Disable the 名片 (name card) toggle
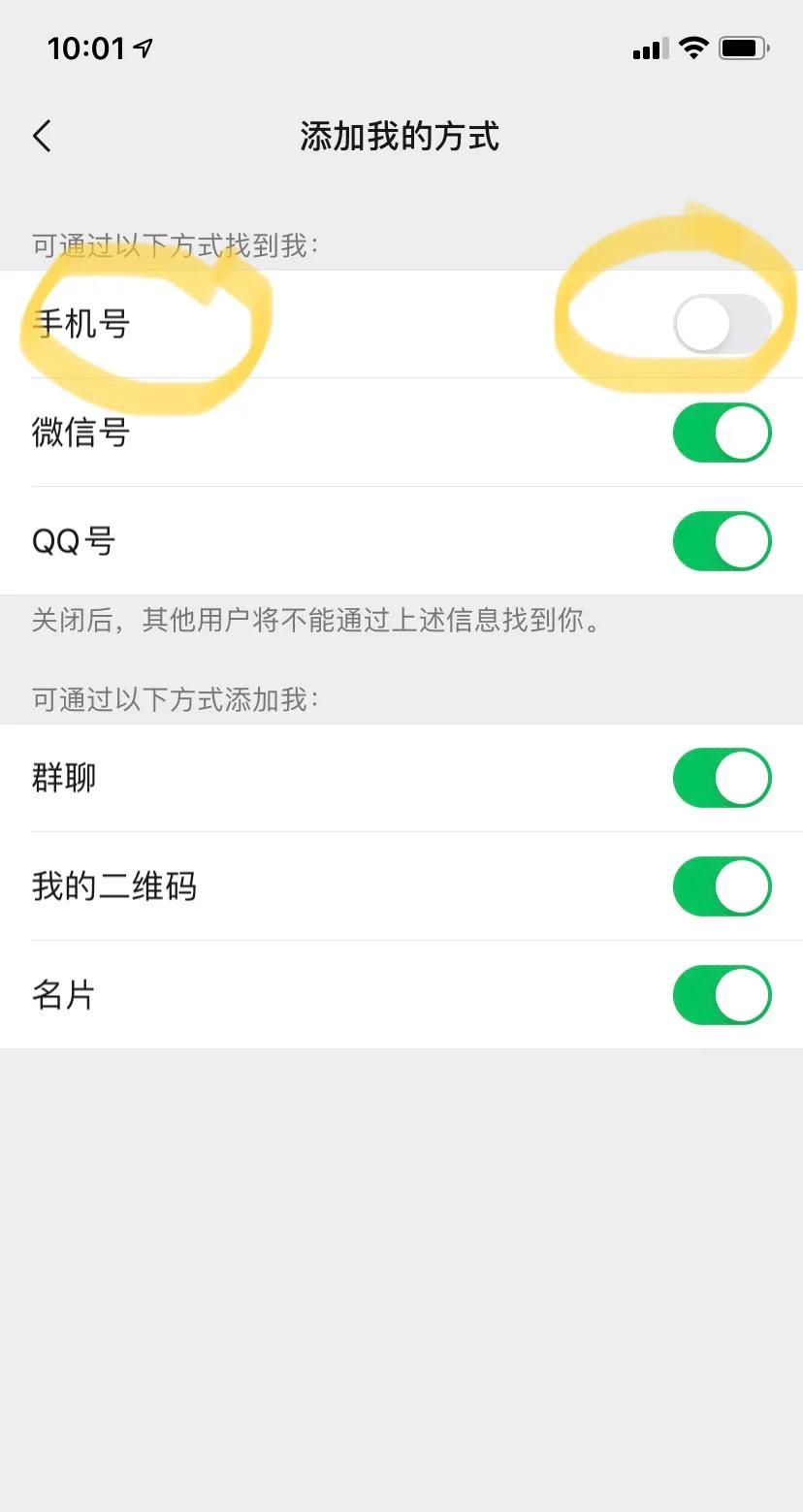803x1512 pixels. pos(722,995)
